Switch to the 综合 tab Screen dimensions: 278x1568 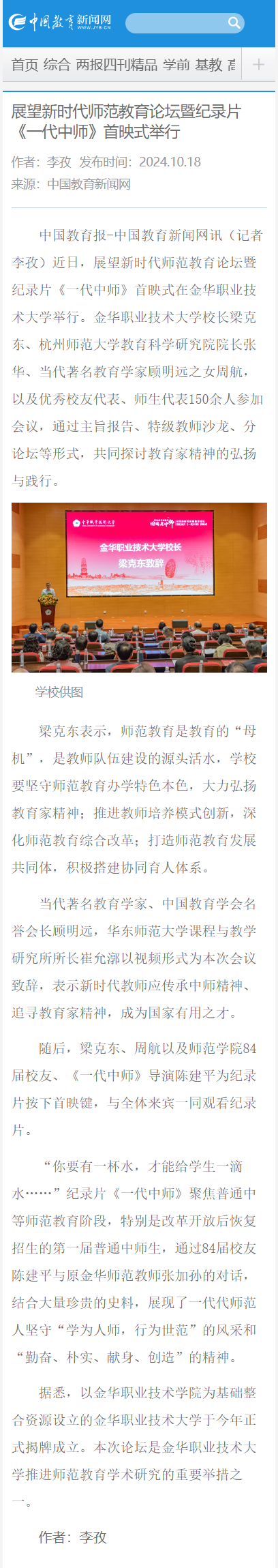[x=57, y=65]
